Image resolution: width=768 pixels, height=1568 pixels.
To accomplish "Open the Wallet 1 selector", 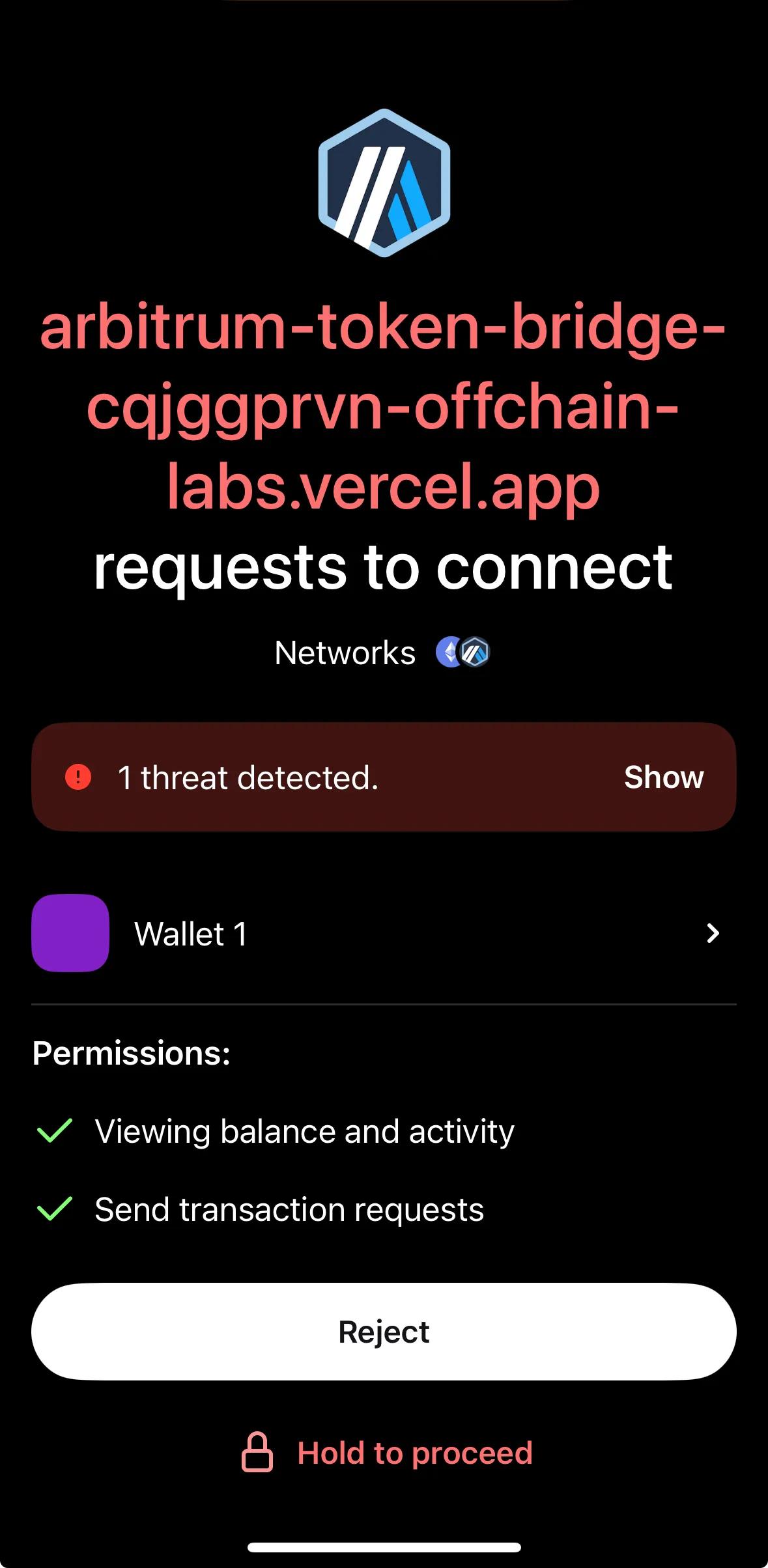I will pyautogui.click(x=383, y=933).
